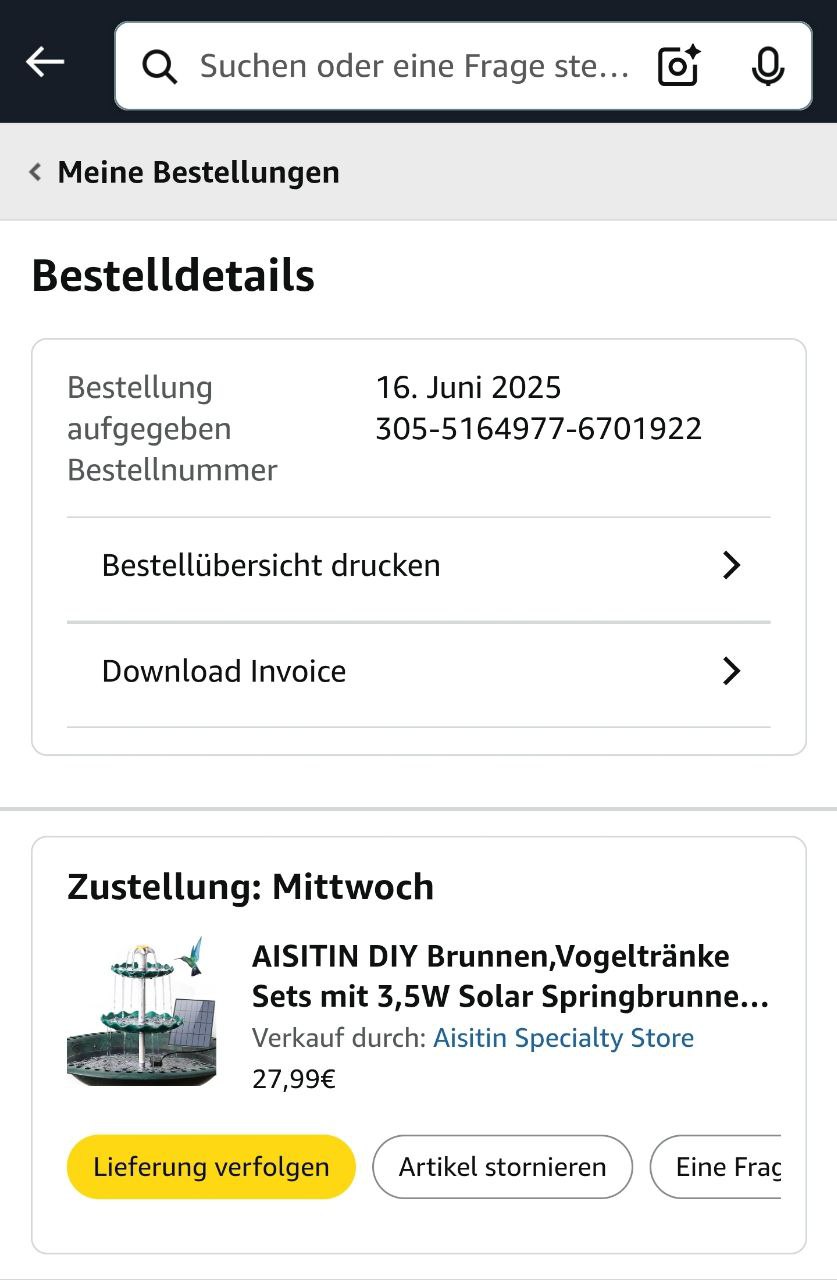Tap the search field
The width and height of the screenshot is (837, 1280).
[x=414, y=67]
